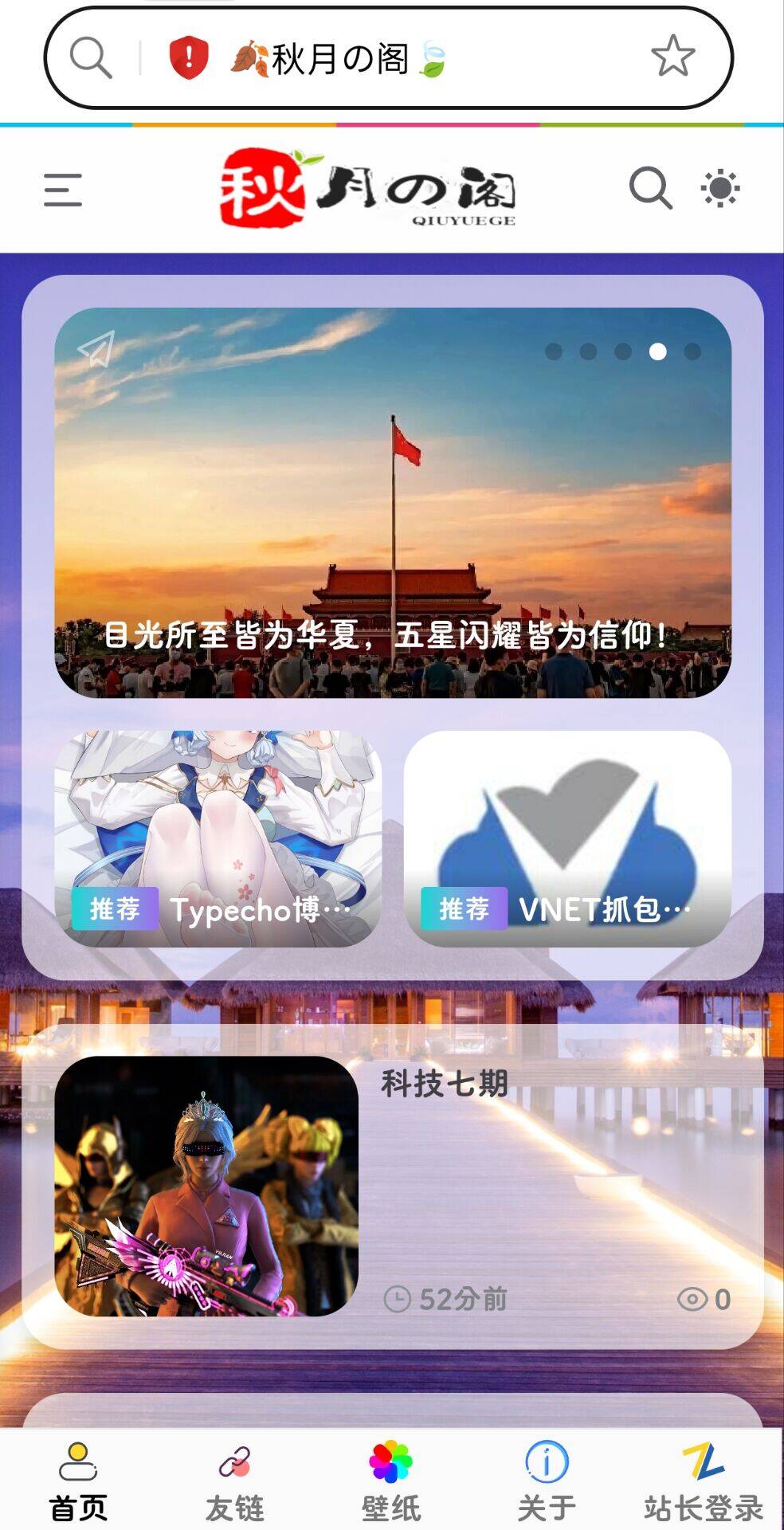Open the site search magnifier

(x=650, y=189)
